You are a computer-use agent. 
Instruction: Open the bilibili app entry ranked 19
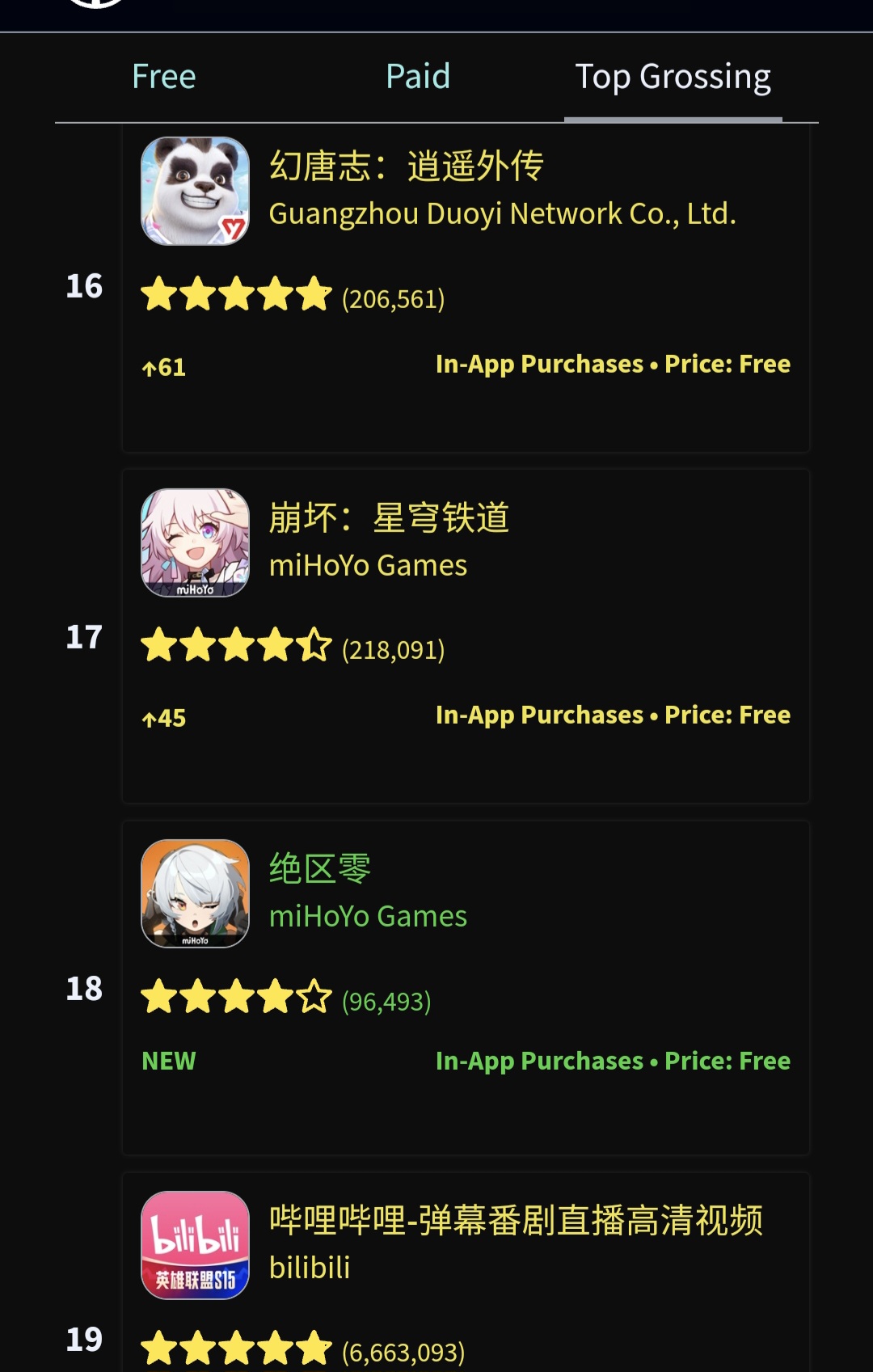pyautogui.click(x=466, y=1273)
